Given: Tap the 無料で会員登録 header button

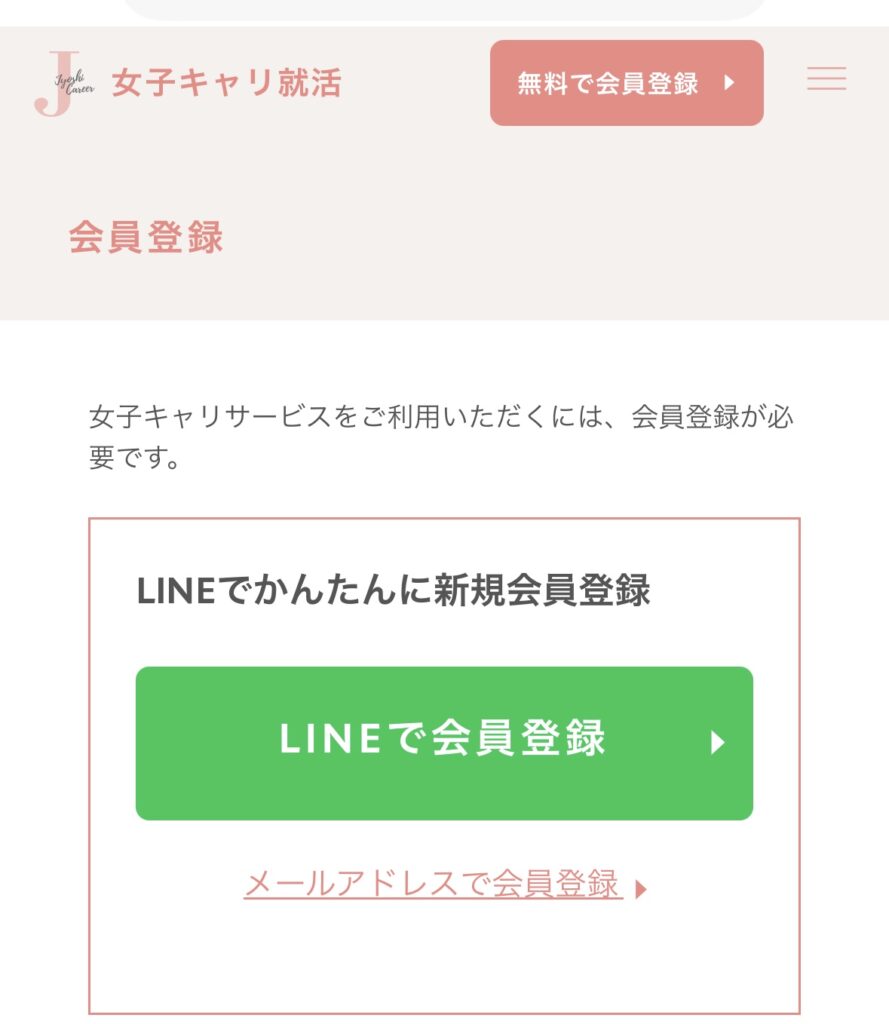Looking at the screenshot, I should 626,83.
